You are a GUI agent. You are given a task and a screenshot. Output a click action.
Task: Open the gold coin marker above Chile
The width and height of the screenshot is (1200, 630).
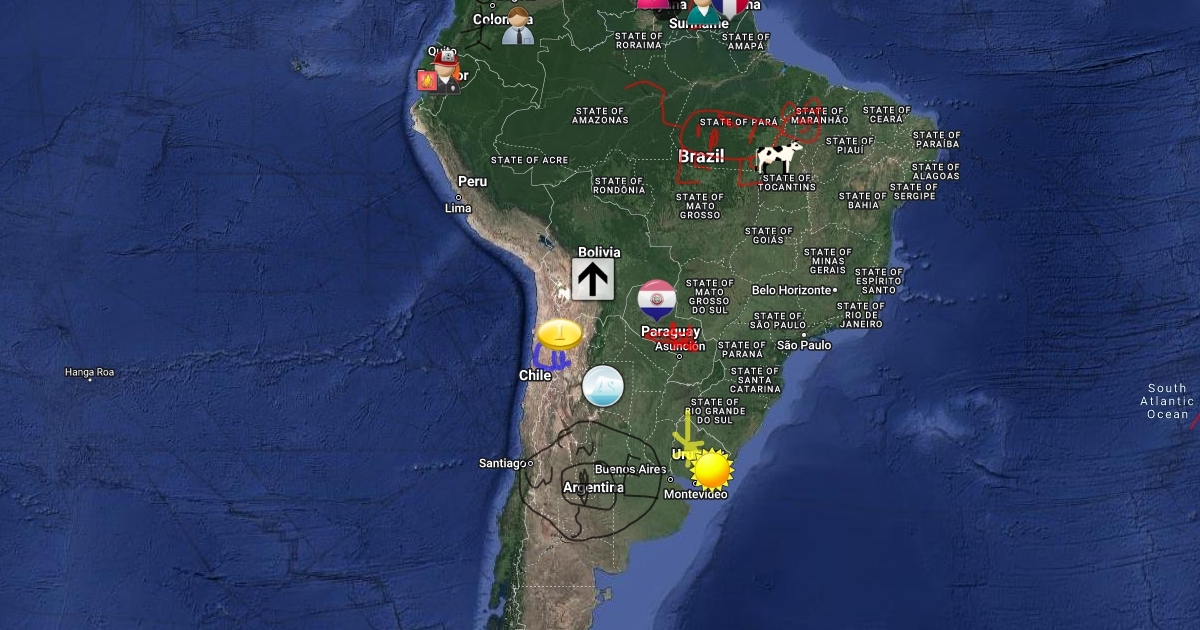[x=559, y=334]
